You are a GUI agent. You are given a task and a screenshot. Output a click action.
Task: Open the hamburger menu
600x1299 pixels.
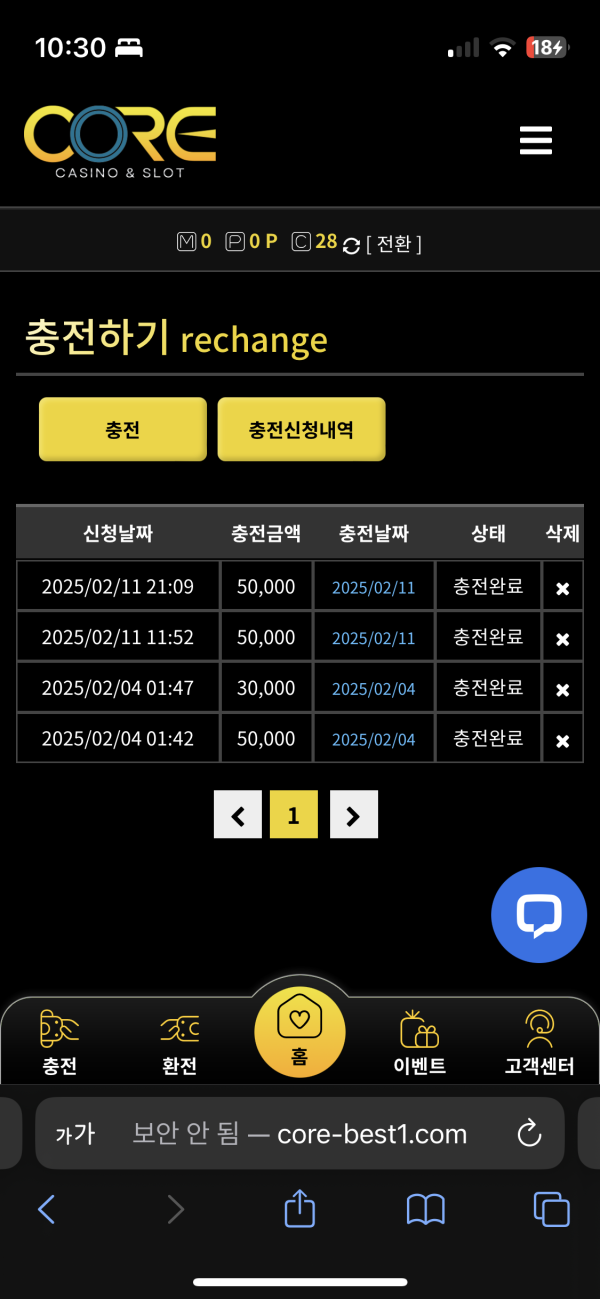(x=536, y=140)
